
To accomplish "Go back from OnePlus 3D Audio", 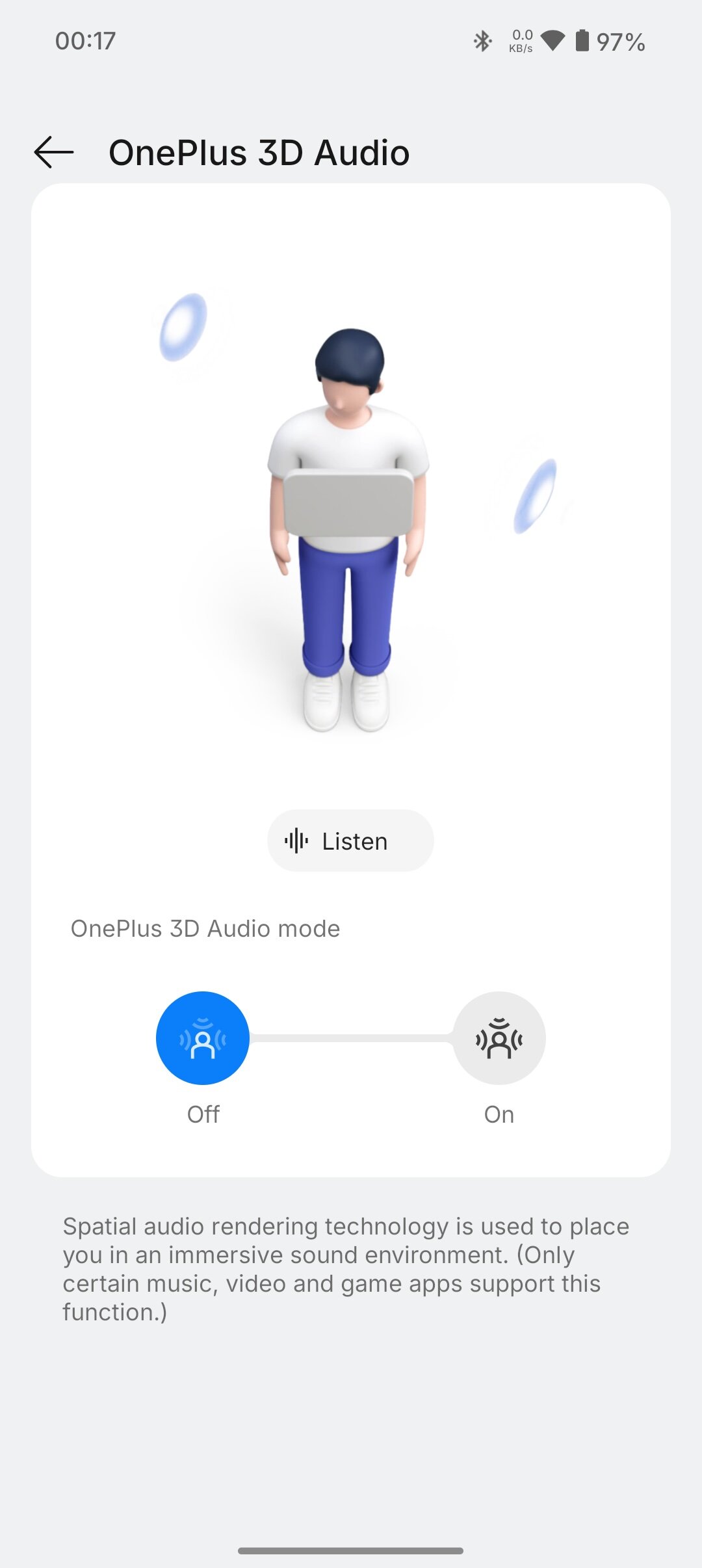I will pos(54,153).
